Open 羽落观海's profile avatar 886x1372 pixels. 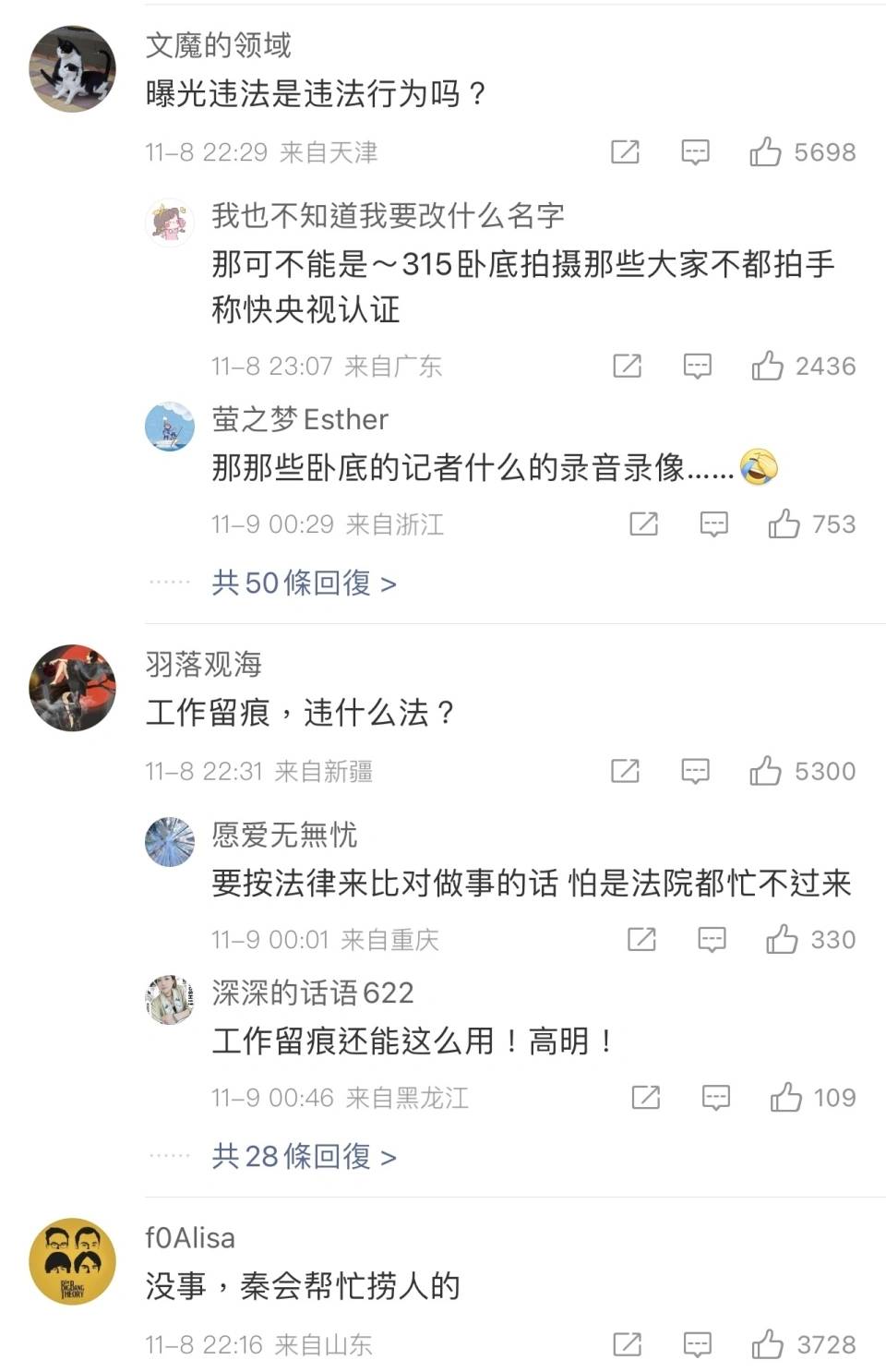(x=72, y=688)
